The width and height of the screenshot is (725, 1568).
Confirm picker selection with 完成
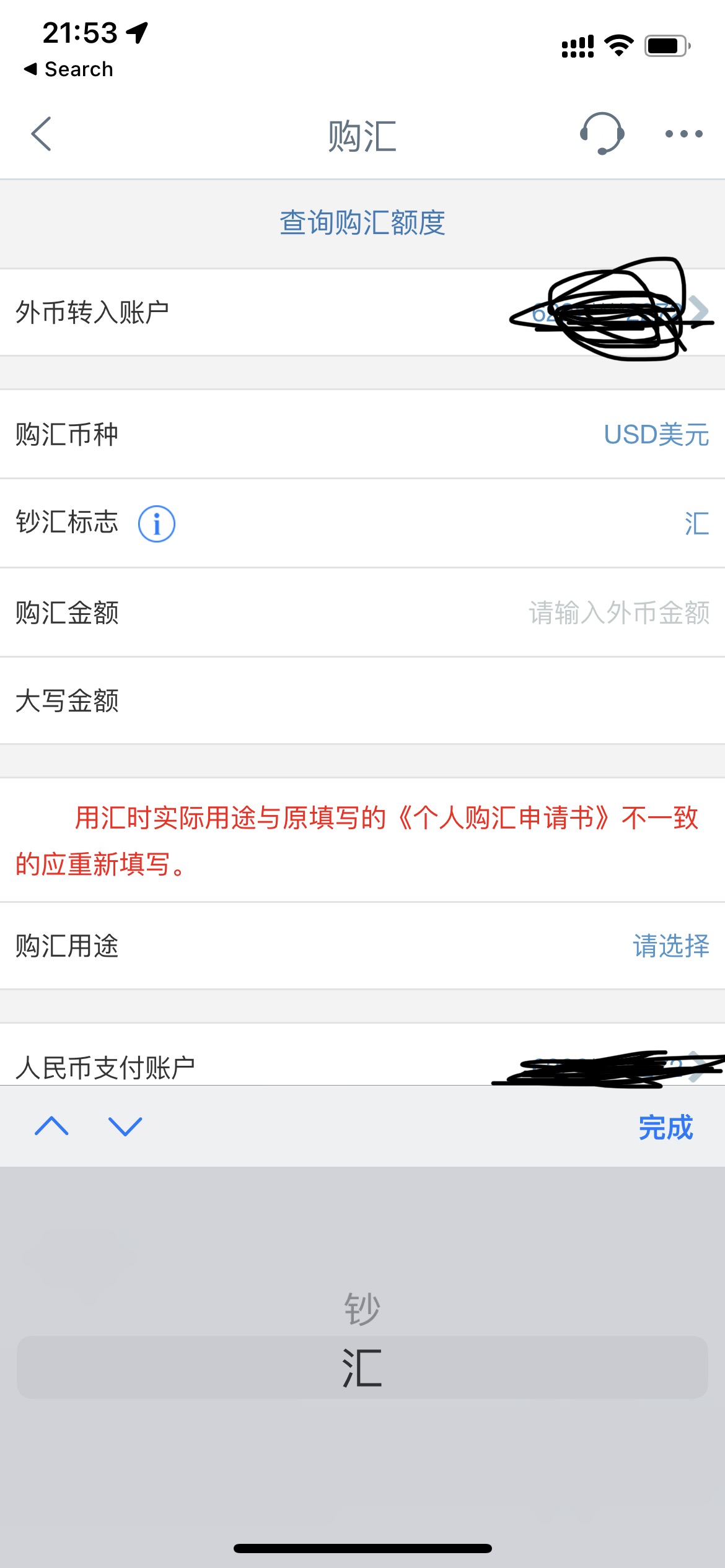[666, 1127]
